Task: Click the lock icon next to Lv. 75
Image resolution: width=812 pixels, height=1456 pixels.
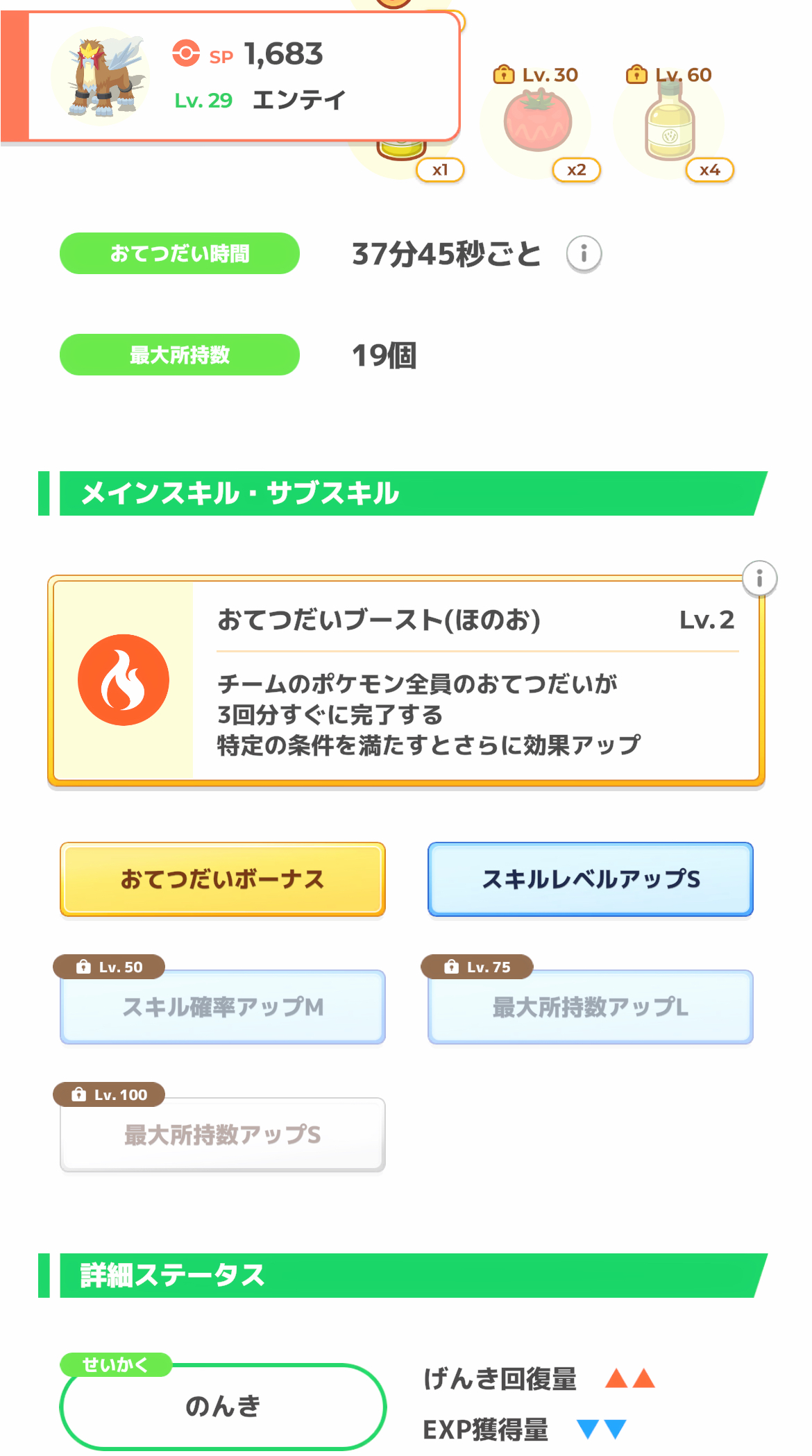Action: [x=452, y=966]
